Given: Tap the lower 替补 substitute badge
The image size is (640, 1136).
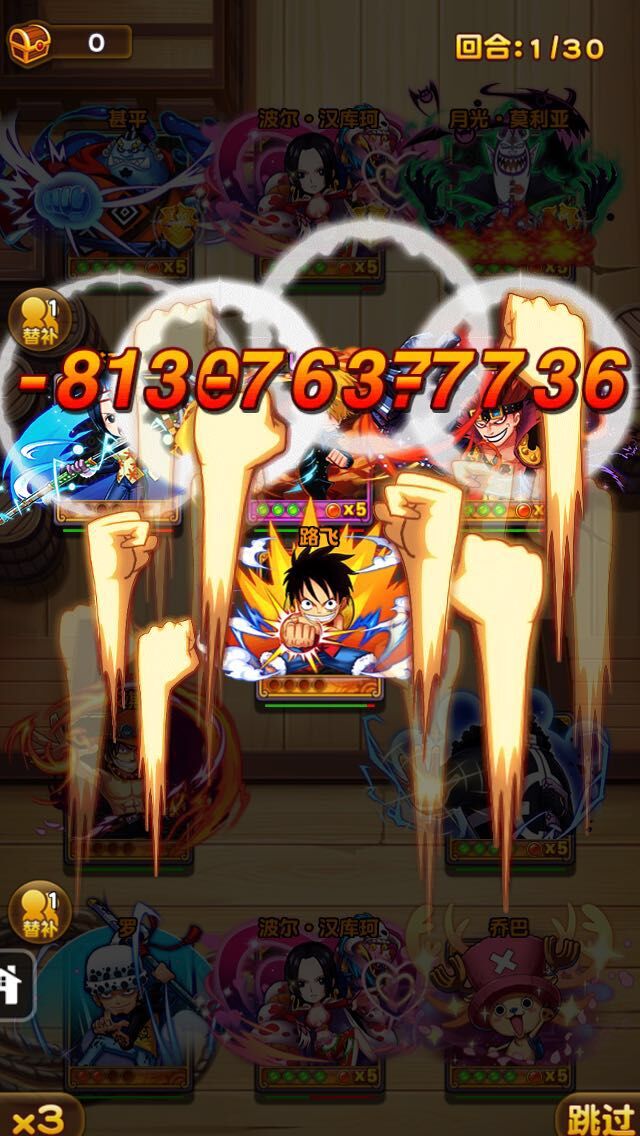Looking at the screenshot, I should pos(38,909).
